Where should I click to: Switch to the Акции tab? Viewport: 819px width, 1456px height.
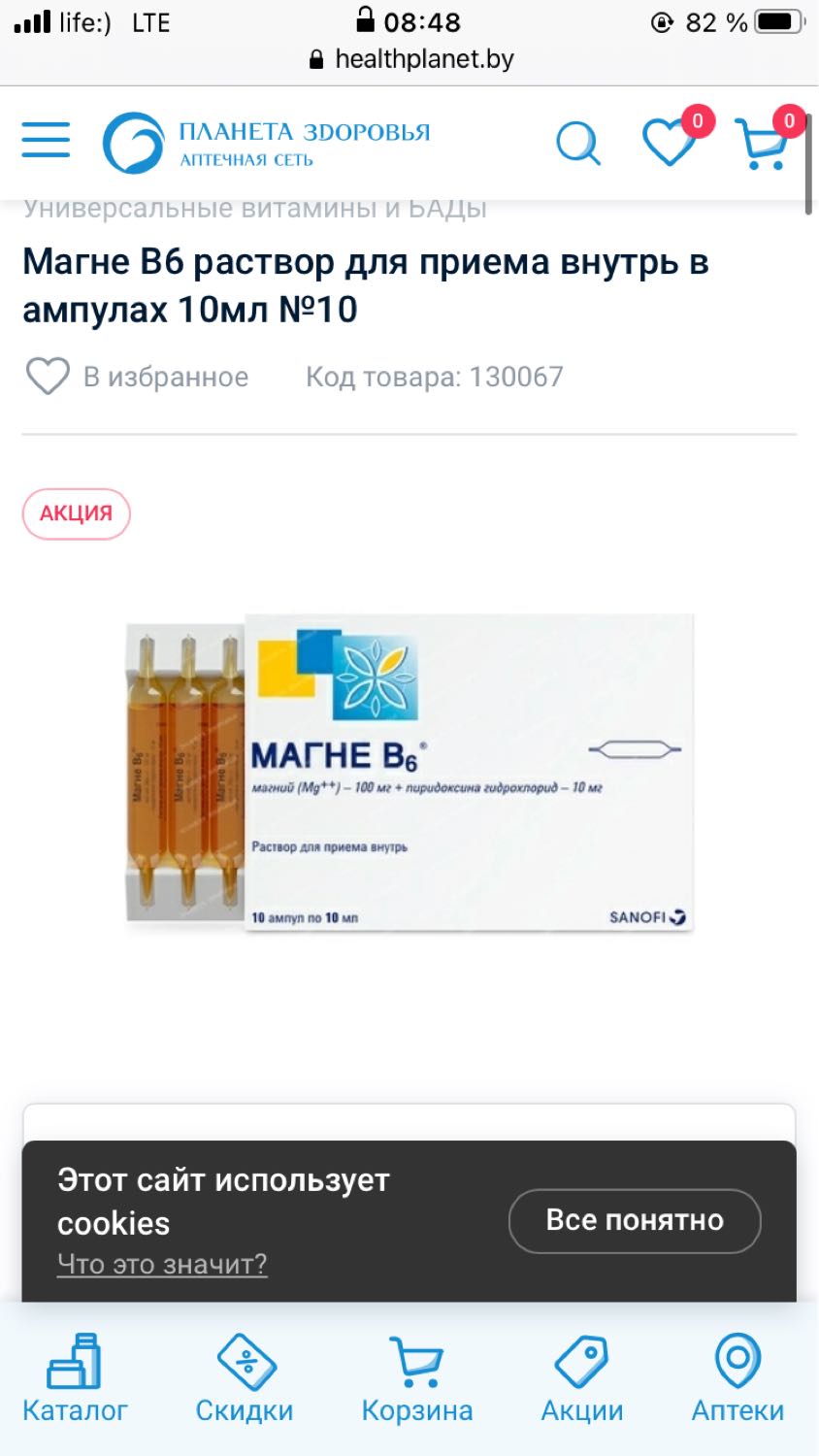[x=582, y=1378]
